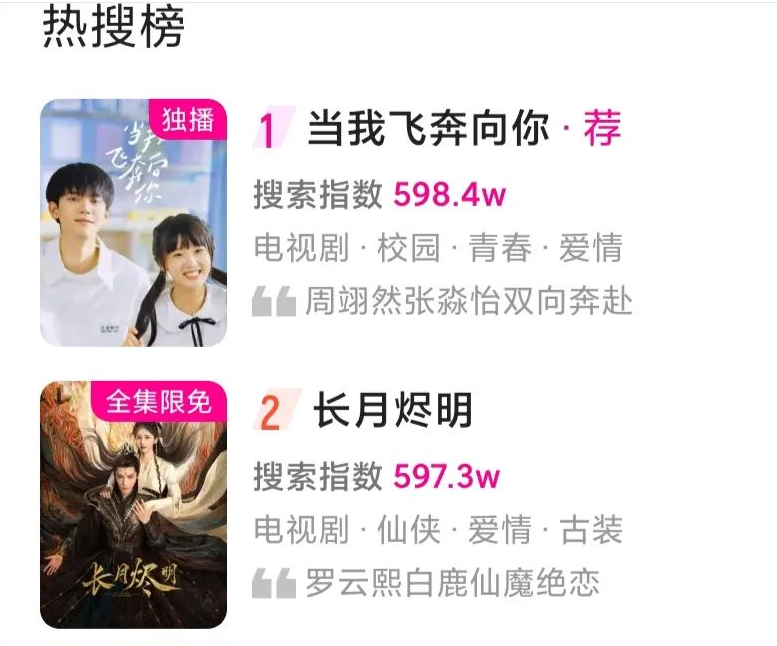Select the second-ranked entry 长月烬明
This screenshot has height=646, width=777.
pyautogui.click(x=392, y=411)
